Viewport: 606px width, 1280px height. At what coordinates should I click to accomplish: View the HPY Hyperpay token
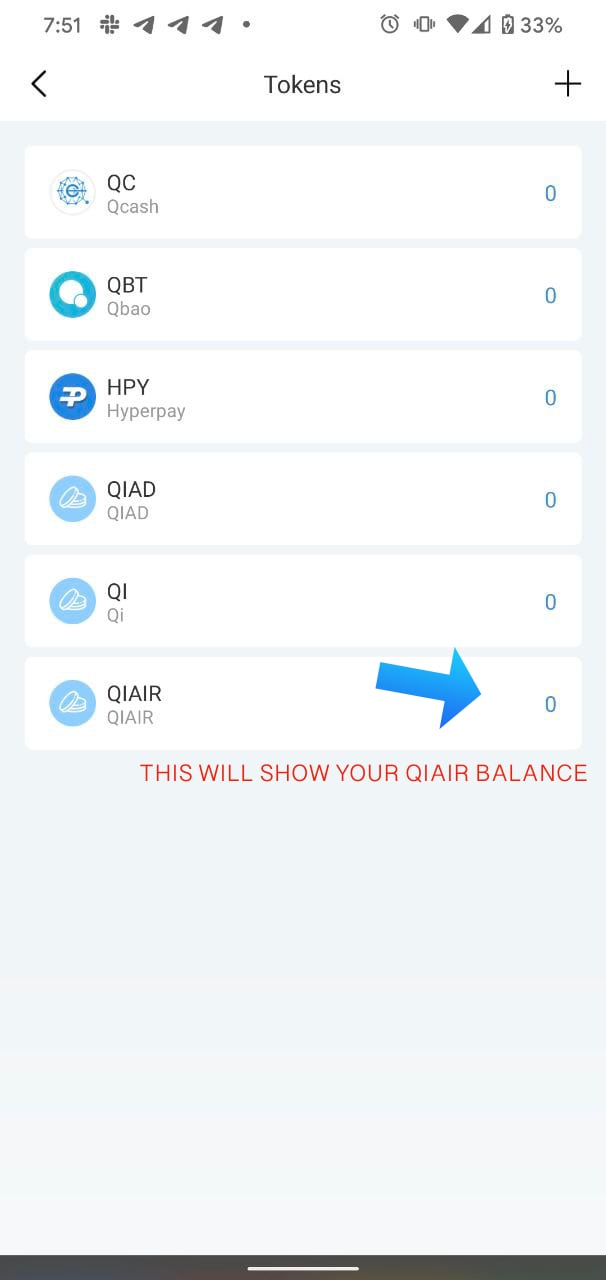point(302,397)
